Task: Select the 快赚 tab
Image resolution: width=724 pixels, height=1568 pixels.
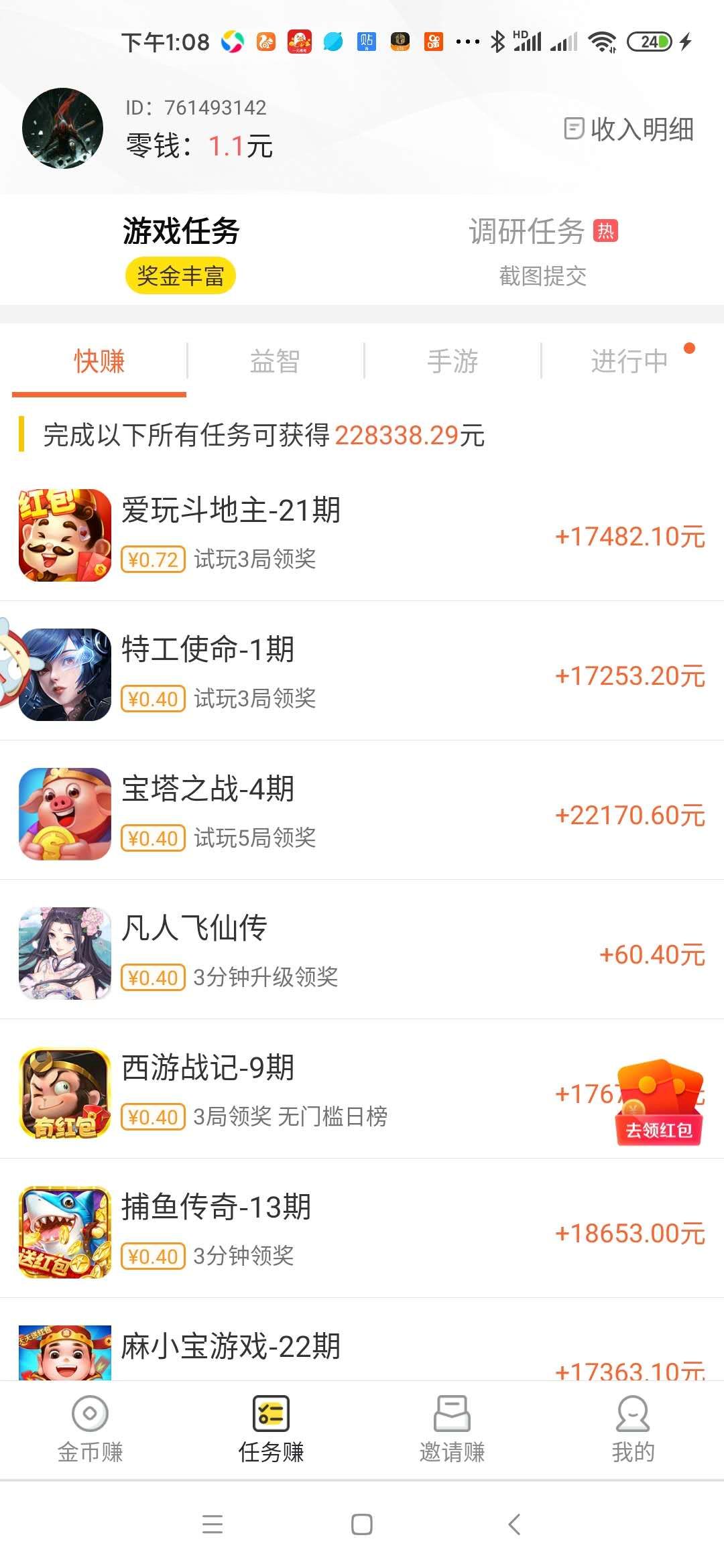Action: [99, 361]
